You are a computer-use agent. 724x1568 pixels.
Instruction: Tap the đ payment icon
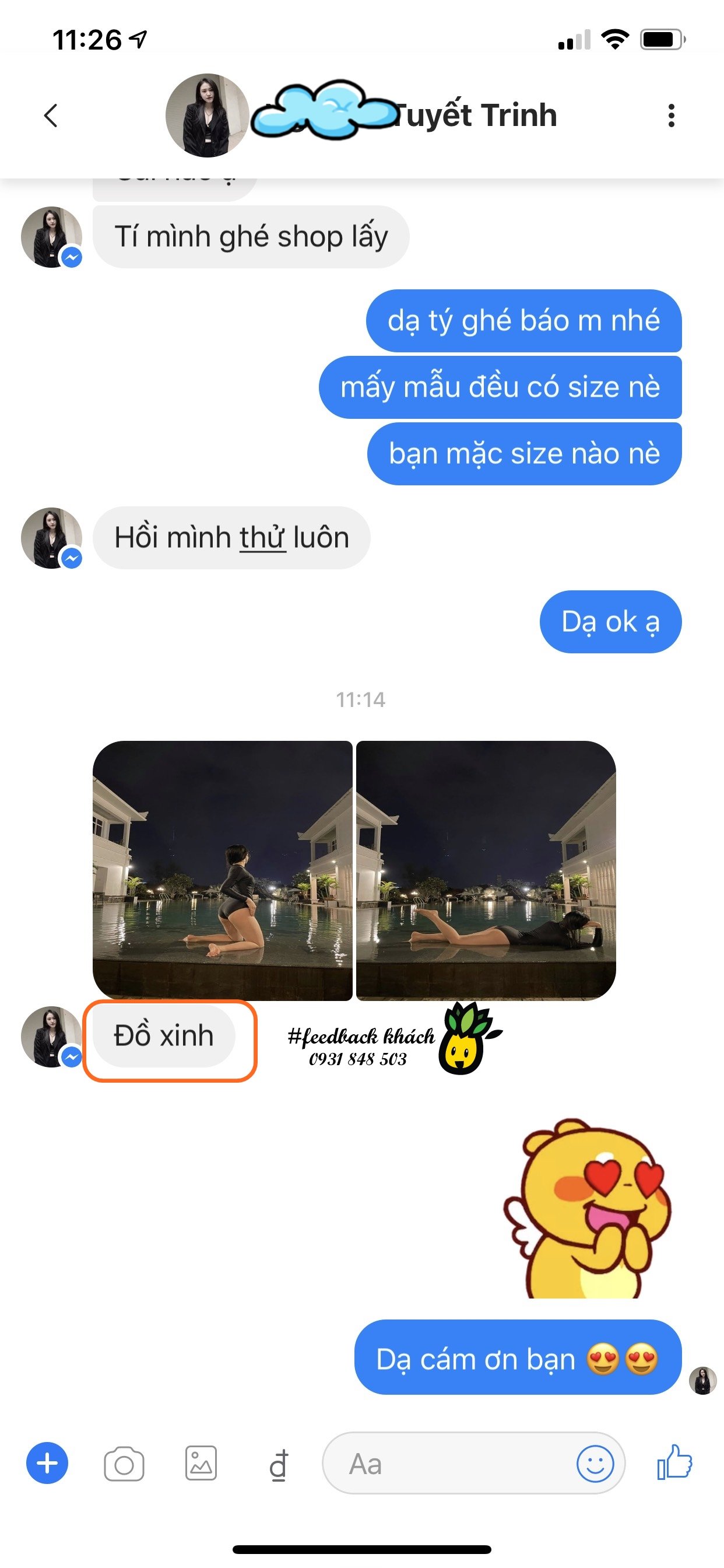point(278,1465)
